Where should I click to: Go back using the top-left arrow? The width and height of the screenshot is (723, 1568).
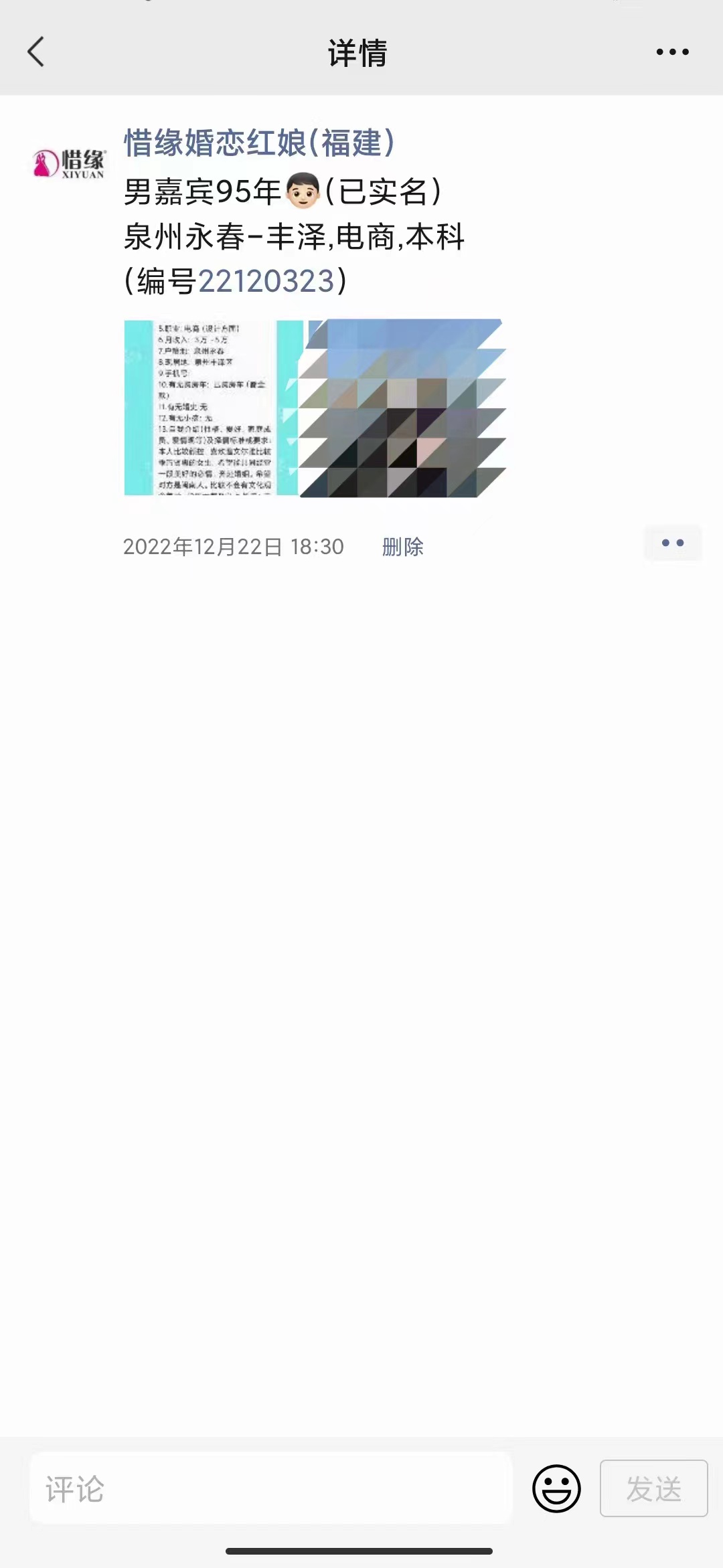tap(36, 52)
